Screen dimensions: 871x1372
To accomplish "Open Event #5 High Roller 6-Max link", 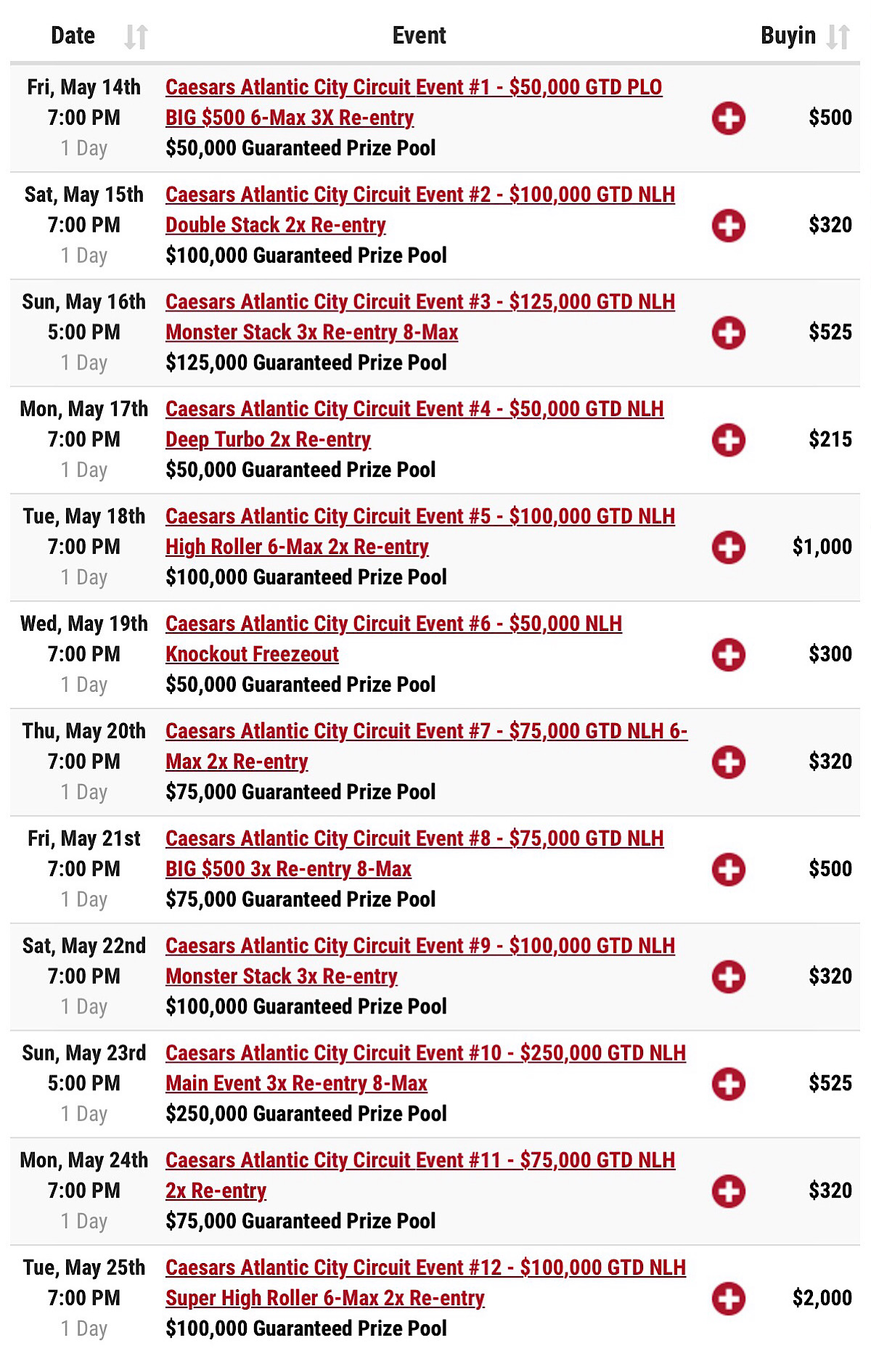I will click(x=420, y=532).
